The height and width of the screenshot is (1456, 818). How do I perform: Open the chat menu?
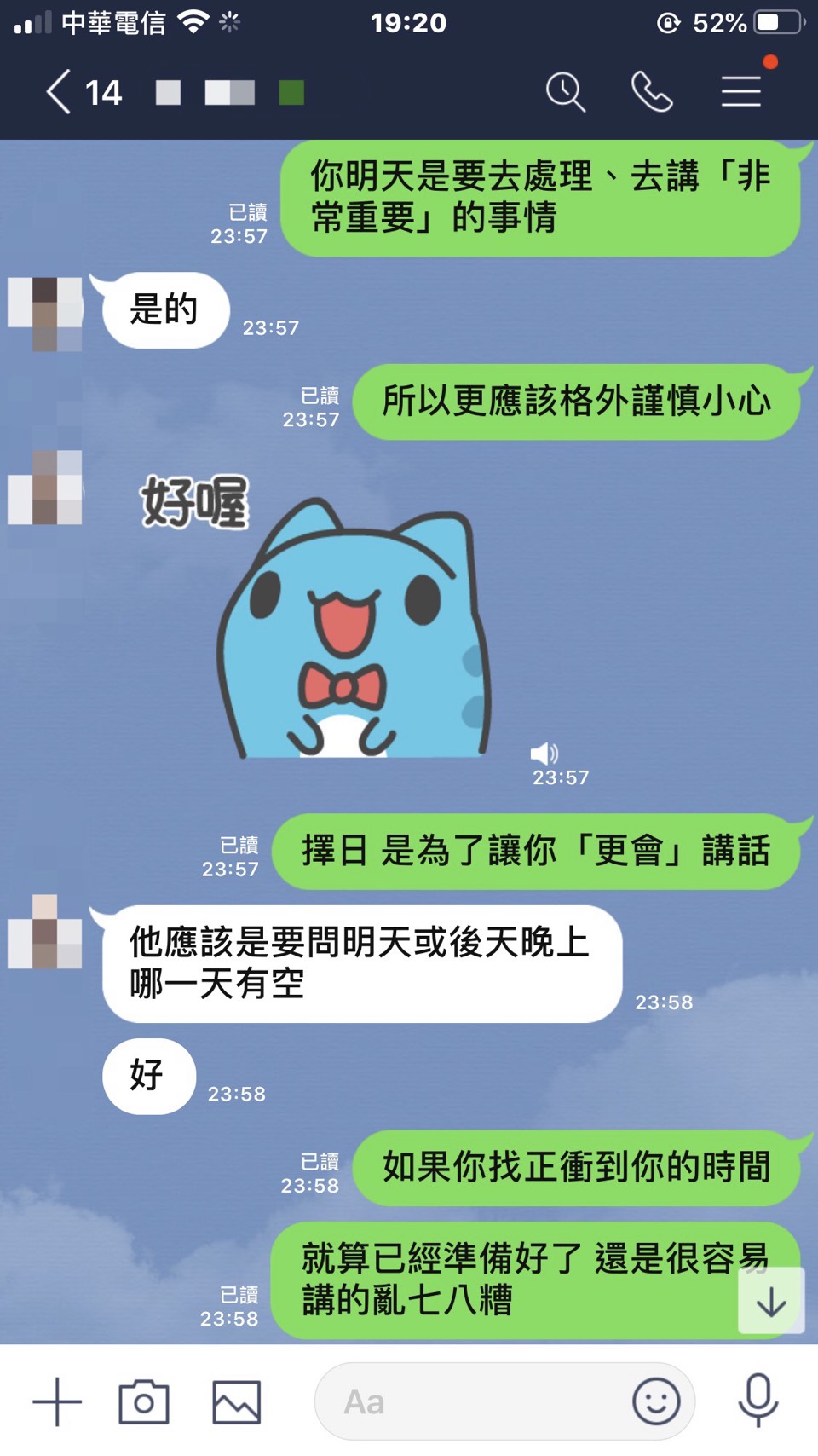point(741,91)
